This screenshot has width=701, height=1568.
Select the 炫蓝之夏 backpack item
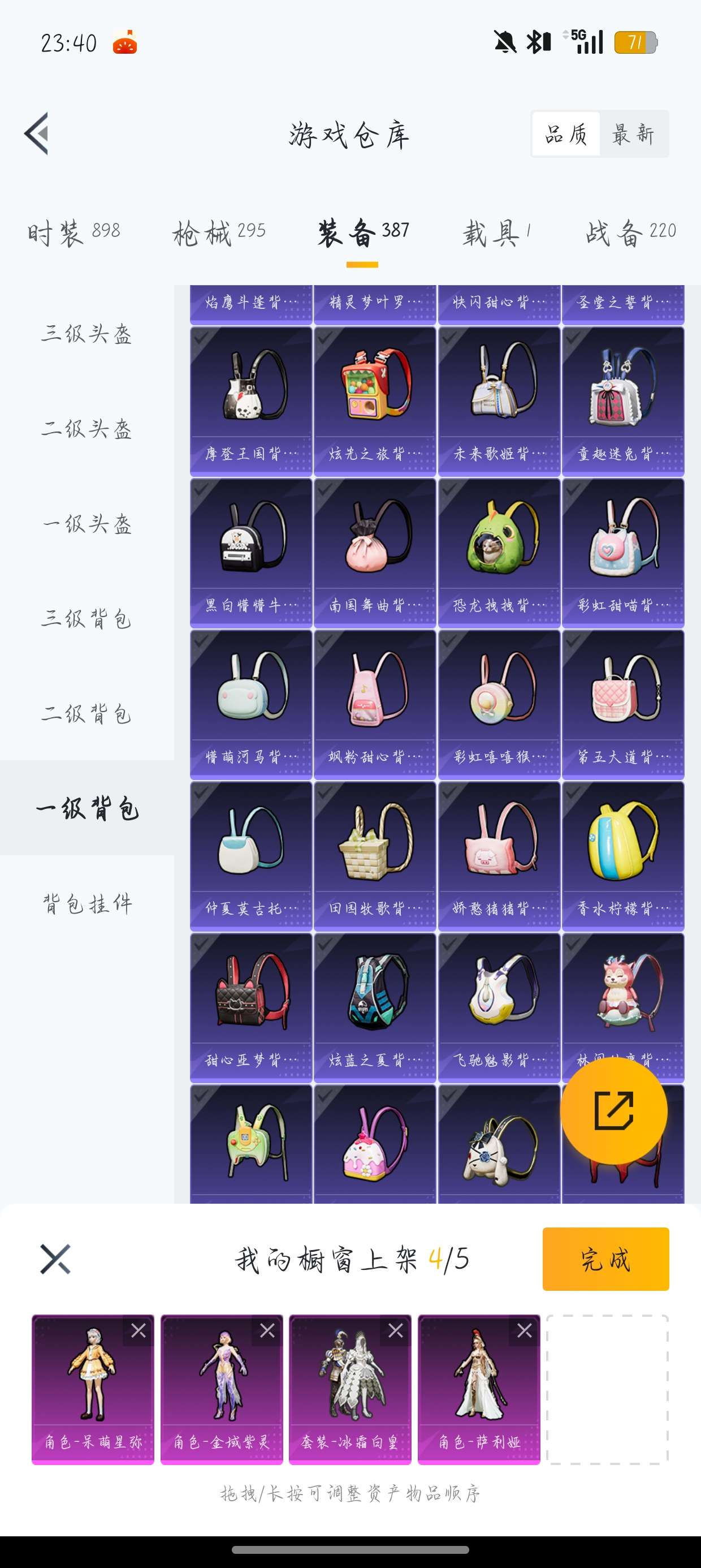click(x=374, y=1007)
